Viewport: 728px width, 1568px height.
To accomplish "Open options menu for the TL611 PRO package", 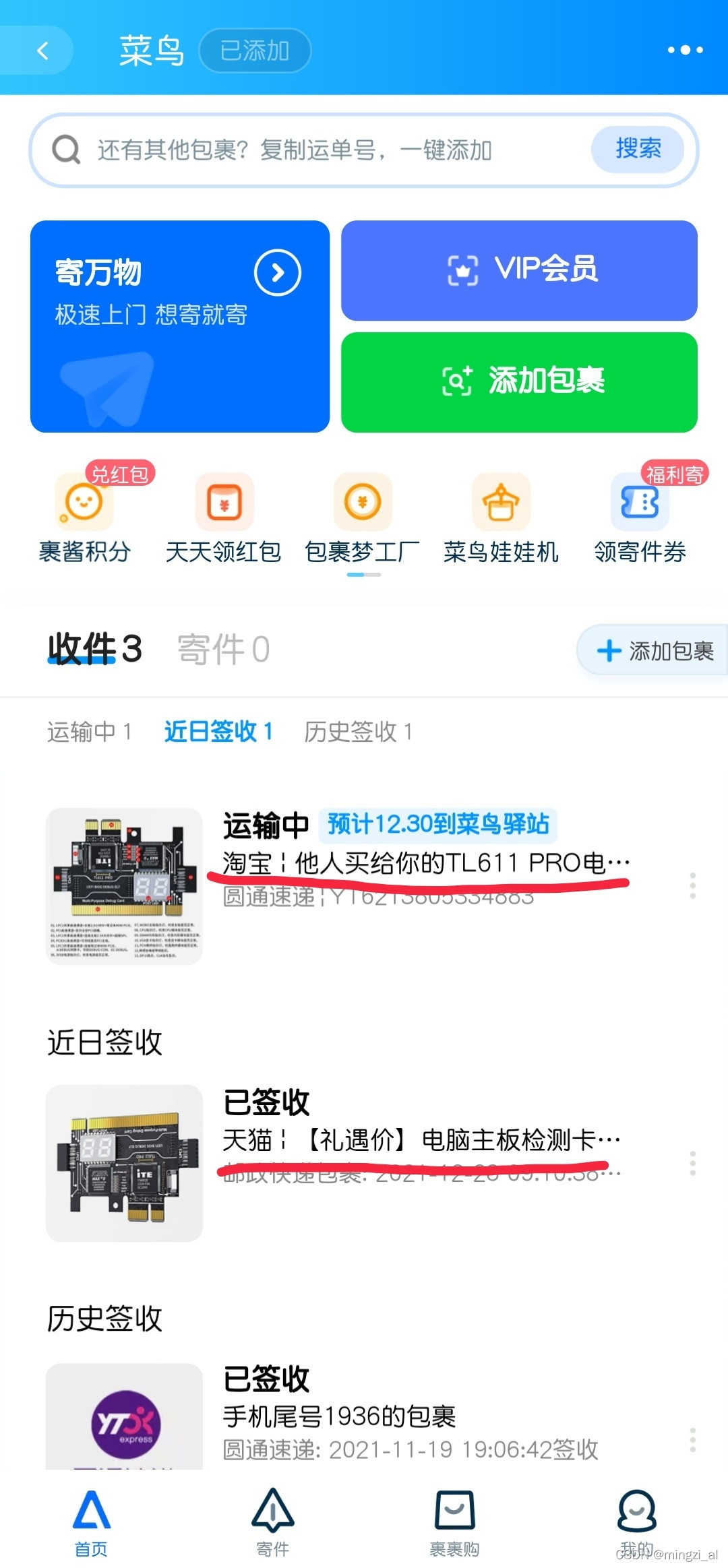I will click(693, 885).
